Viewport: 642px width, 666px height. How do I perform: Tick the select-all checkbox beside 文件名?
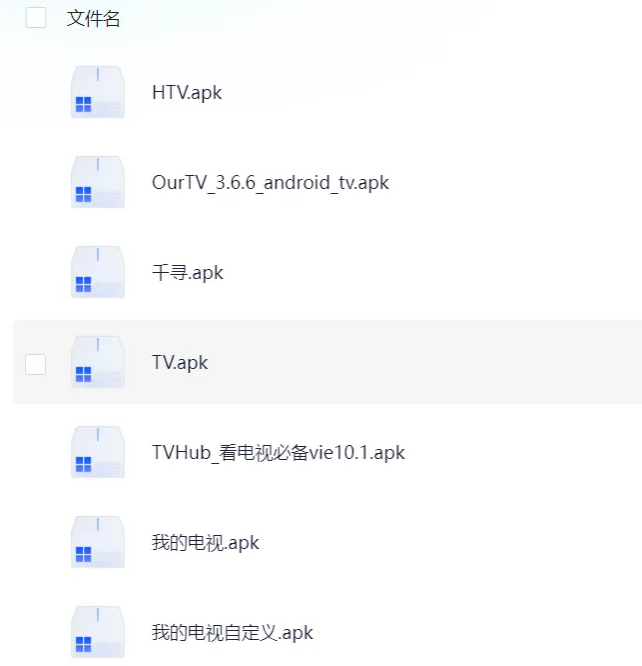[x=36, y=18]
